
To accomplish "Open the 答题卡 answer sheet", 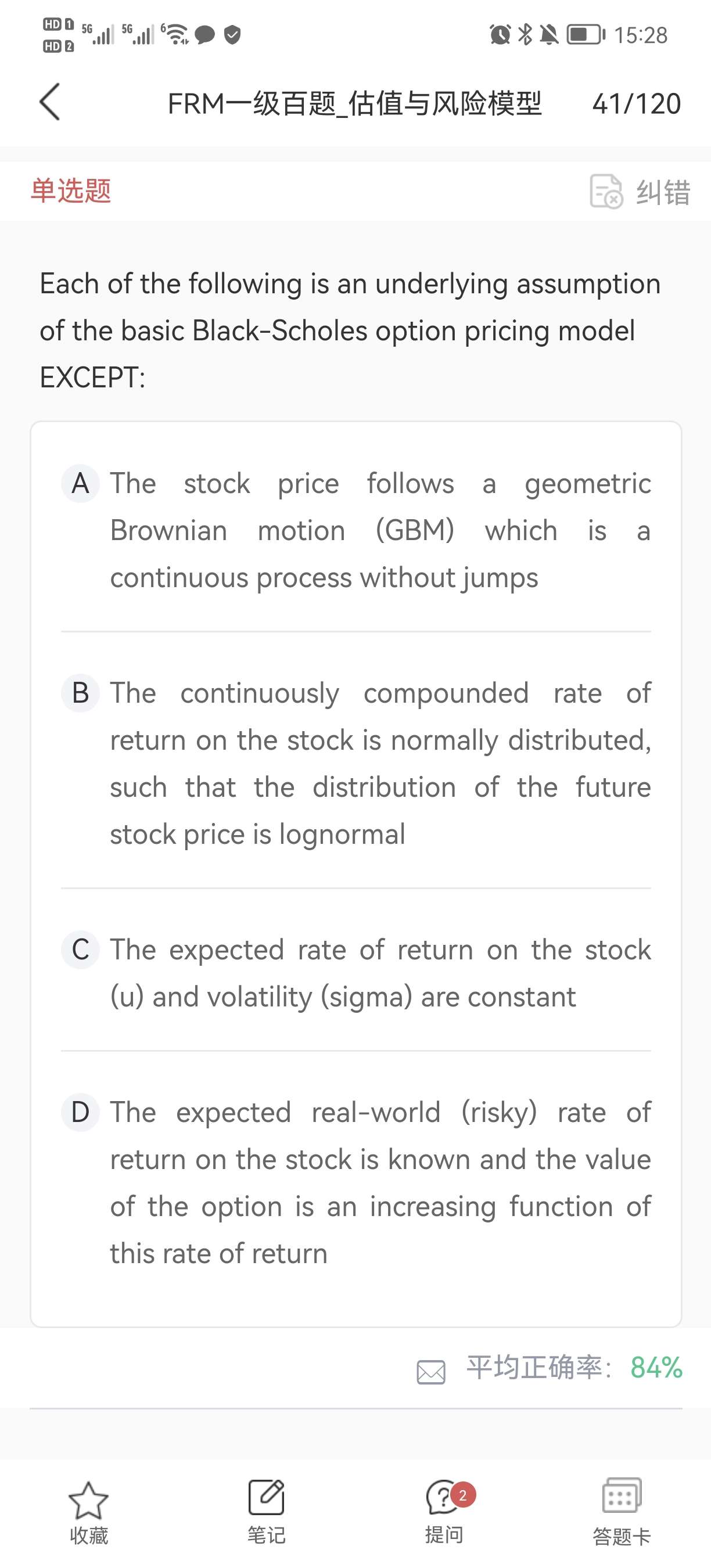I will pyautogui.click(x=622, y=1512).
